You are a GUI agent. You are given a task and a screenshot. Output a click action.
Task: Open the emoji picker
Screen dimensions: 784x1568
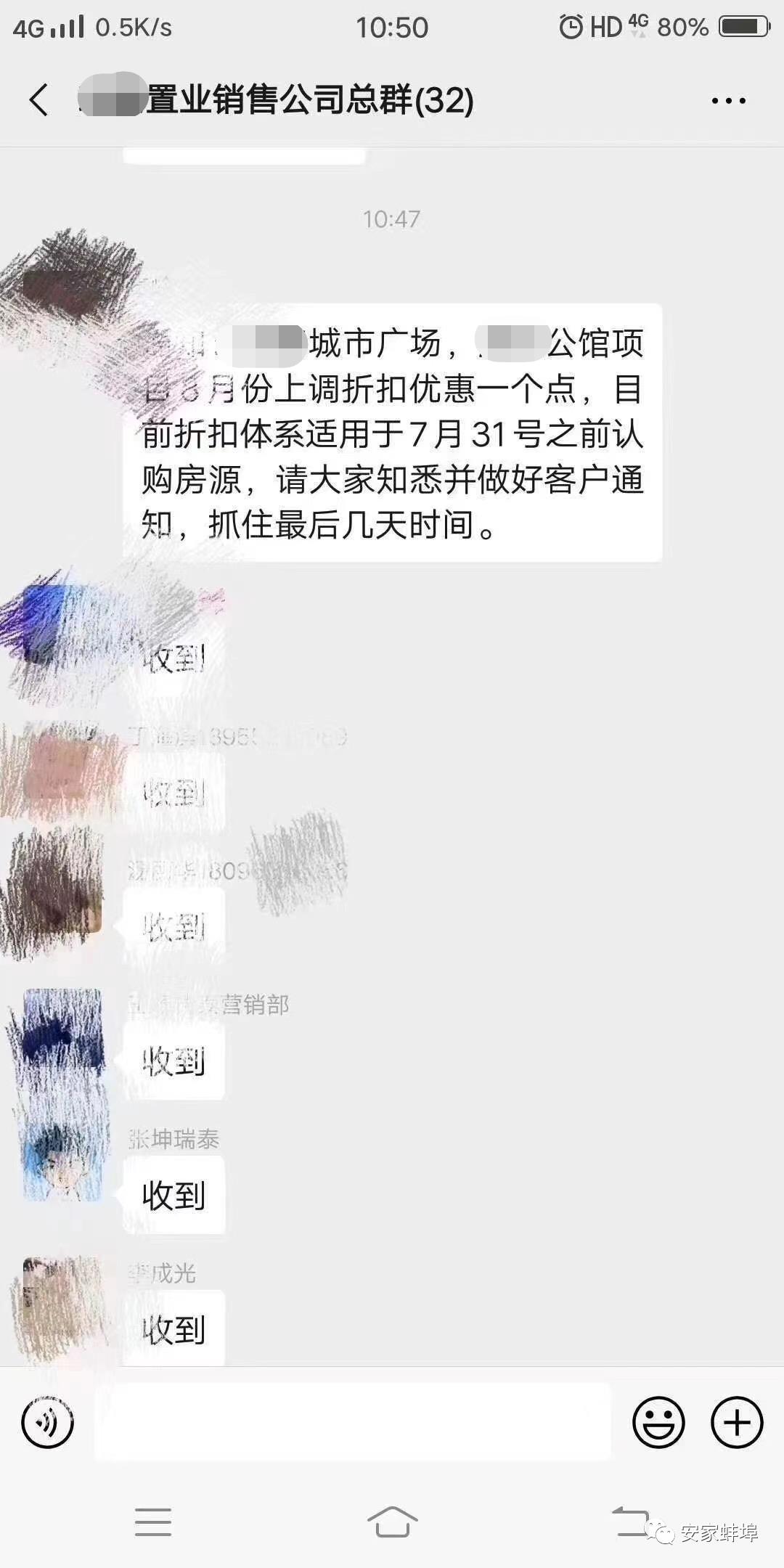(658, 1422)
